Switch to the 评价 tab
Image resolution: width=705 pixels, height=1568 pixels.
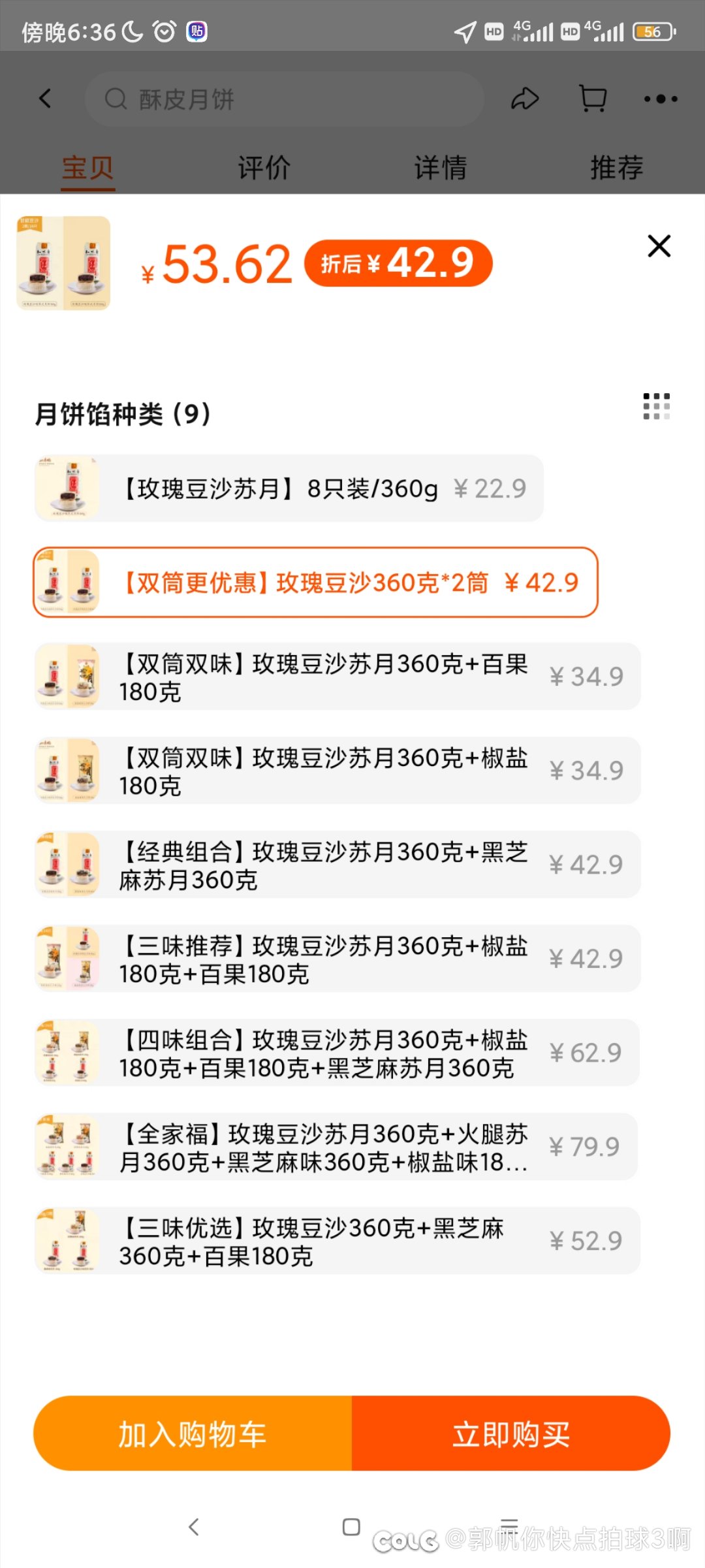tap(264, 168)
